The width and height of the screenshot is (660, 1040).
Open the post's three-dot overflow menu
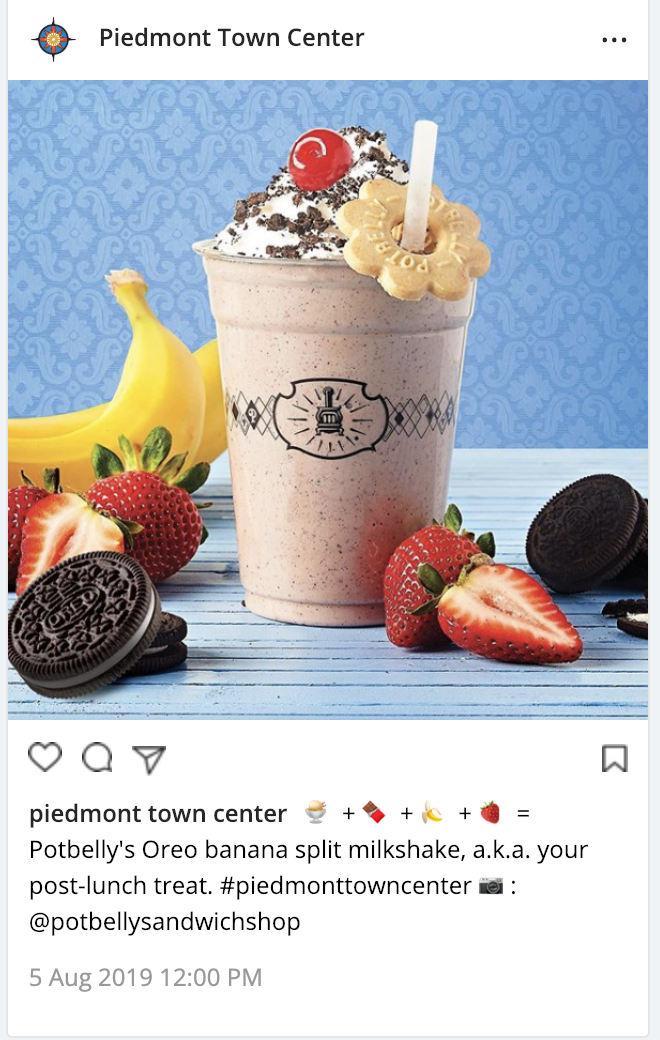tap(614, 40)
